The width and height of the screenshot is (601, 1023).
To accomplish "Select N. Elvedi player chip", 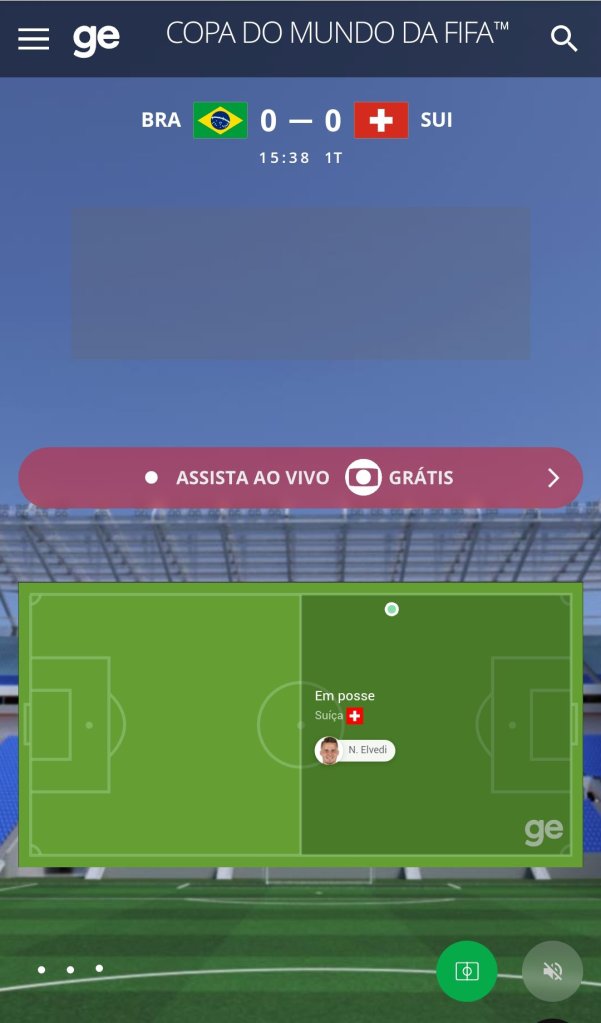I will 355,750.
